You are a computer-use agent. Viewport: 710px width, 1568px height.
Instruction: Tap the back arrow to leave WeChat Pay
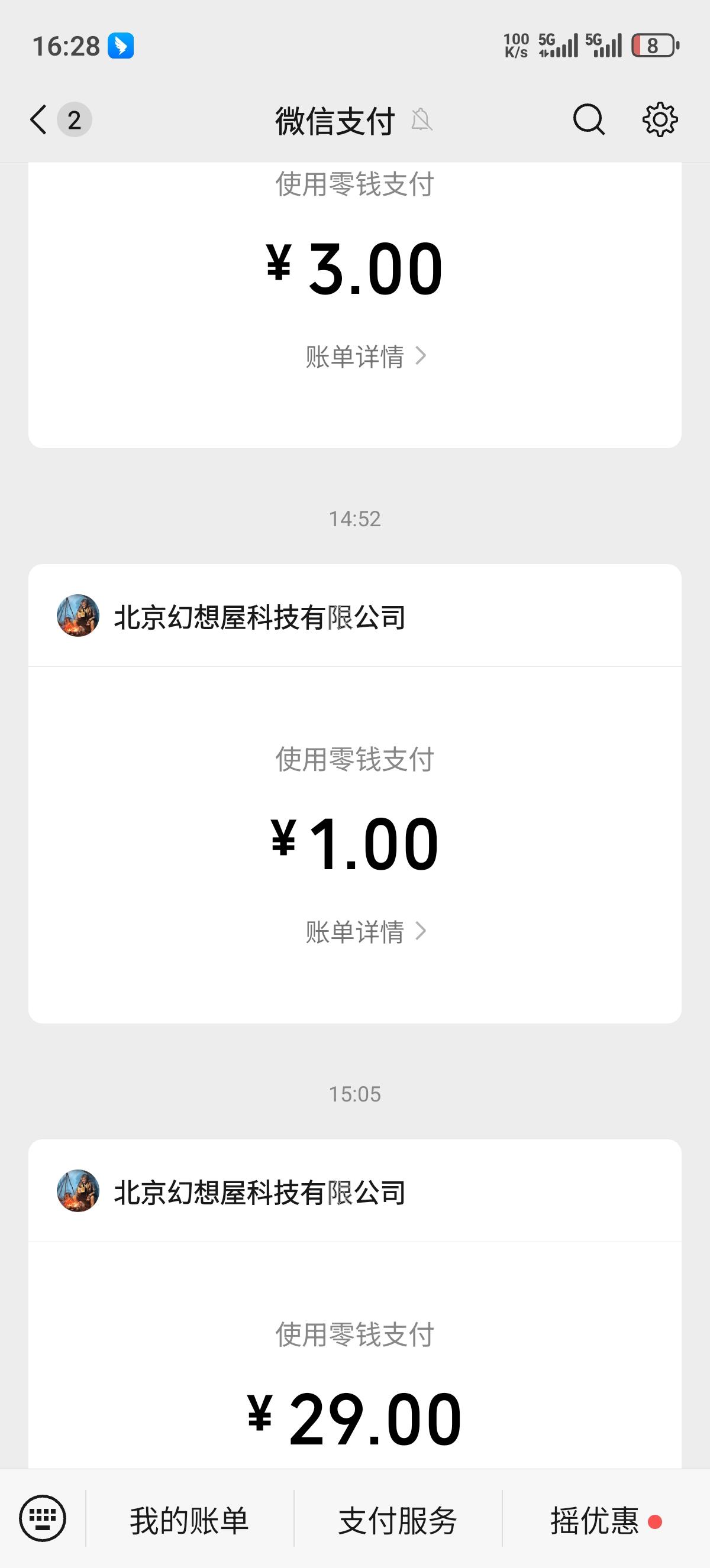coord(38,119)
